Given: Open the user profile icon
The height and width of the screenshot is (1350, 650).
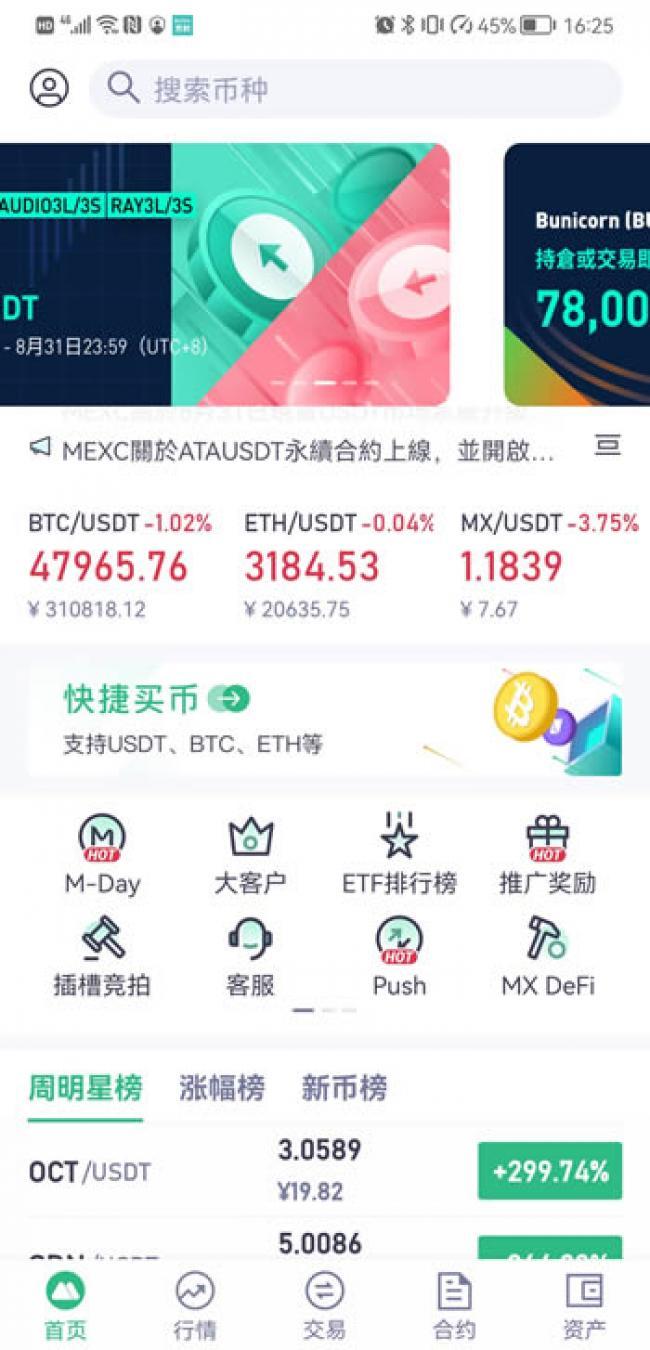Looking at the screenshot, I should click(x=49, y=88).
